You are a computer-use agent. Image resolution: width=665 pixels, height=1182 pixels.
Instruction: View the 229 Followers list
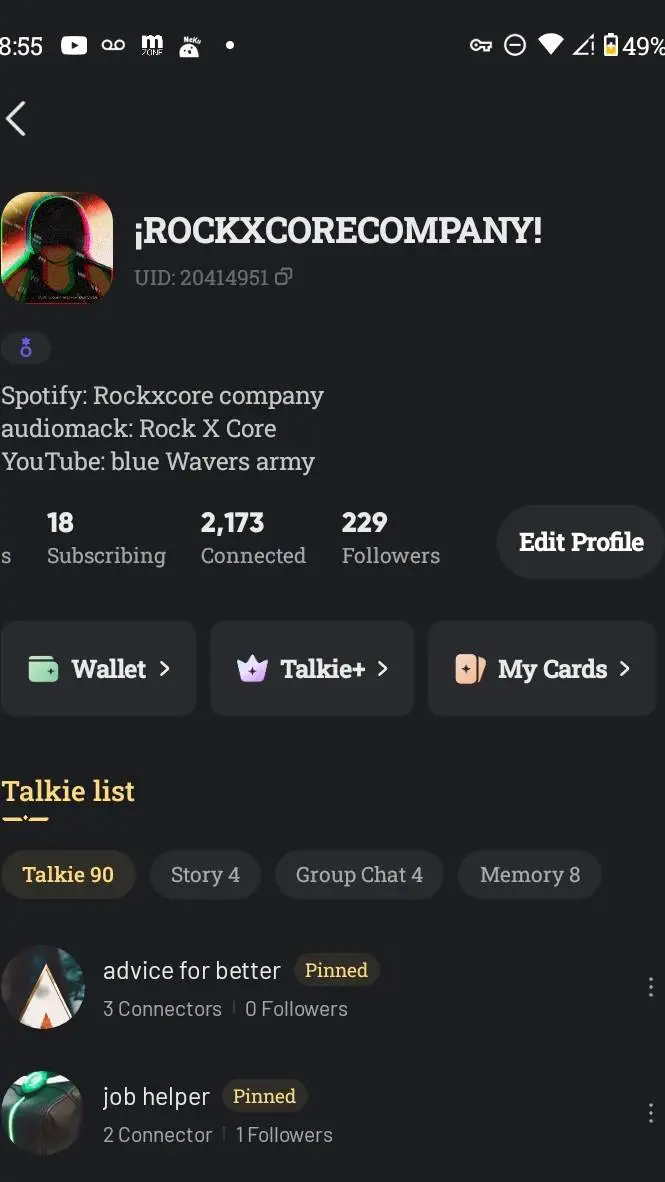click(390, 539)
